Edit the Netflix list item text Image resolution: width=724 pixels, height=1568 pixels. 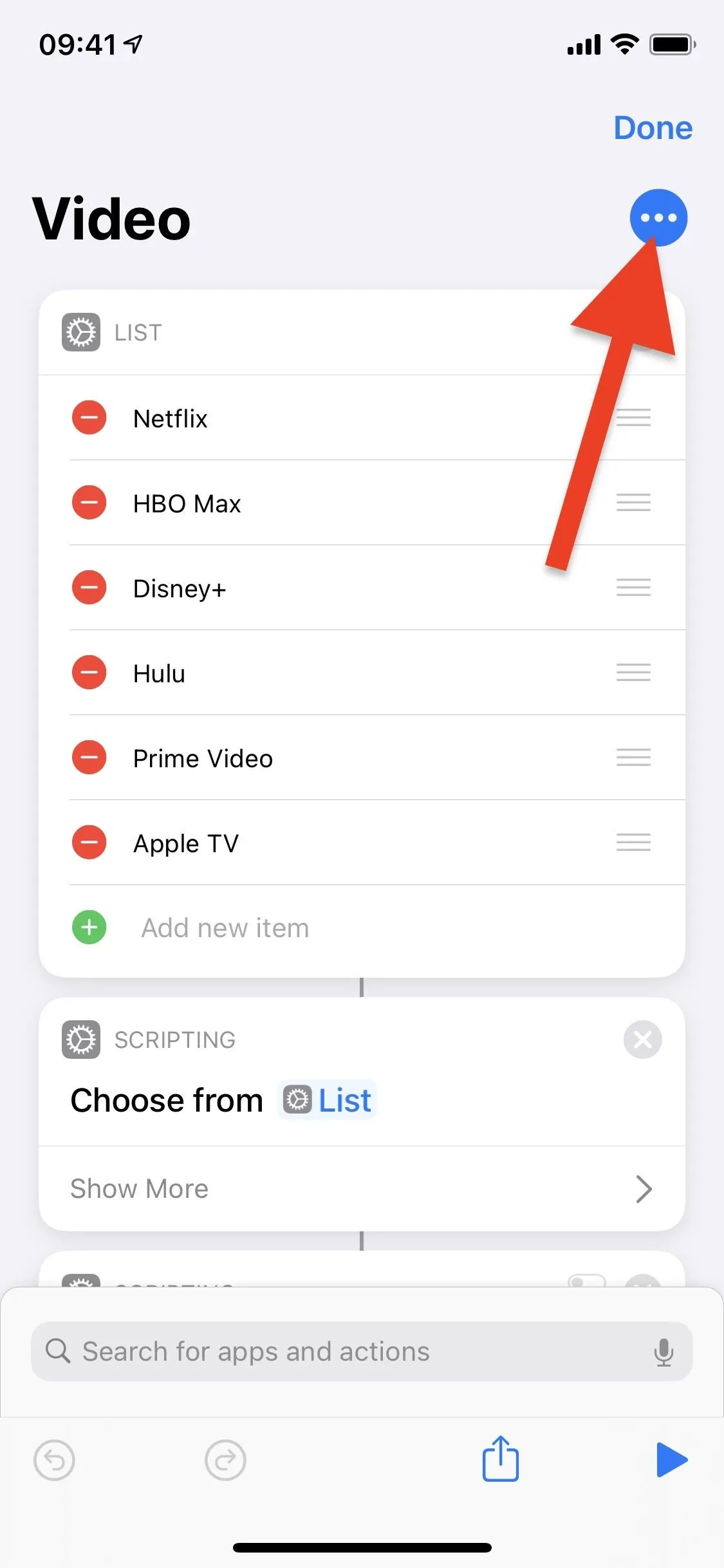(170, 418)
